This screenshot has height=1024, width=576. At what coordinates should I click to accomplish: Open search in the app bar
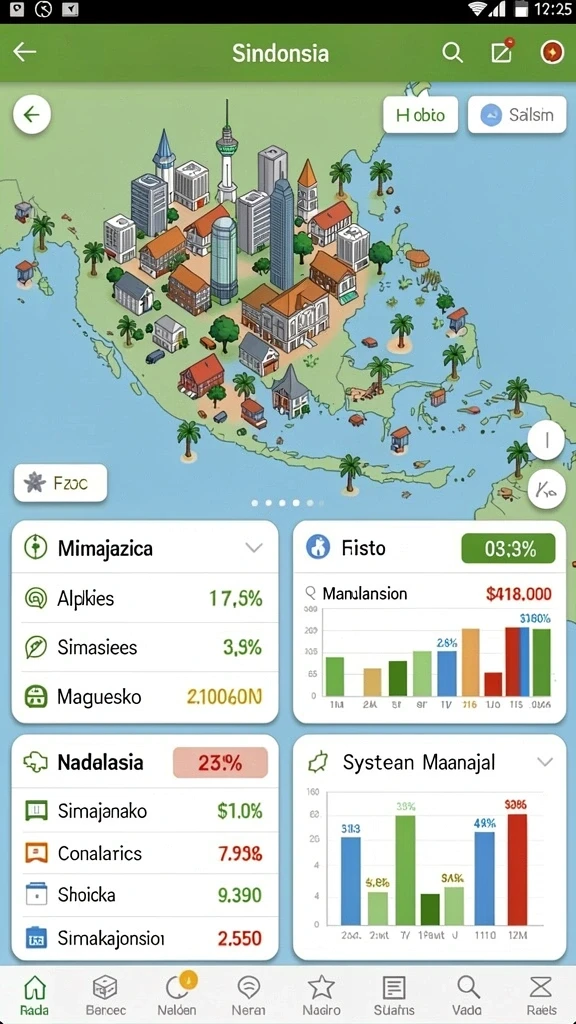click(452, 52)
